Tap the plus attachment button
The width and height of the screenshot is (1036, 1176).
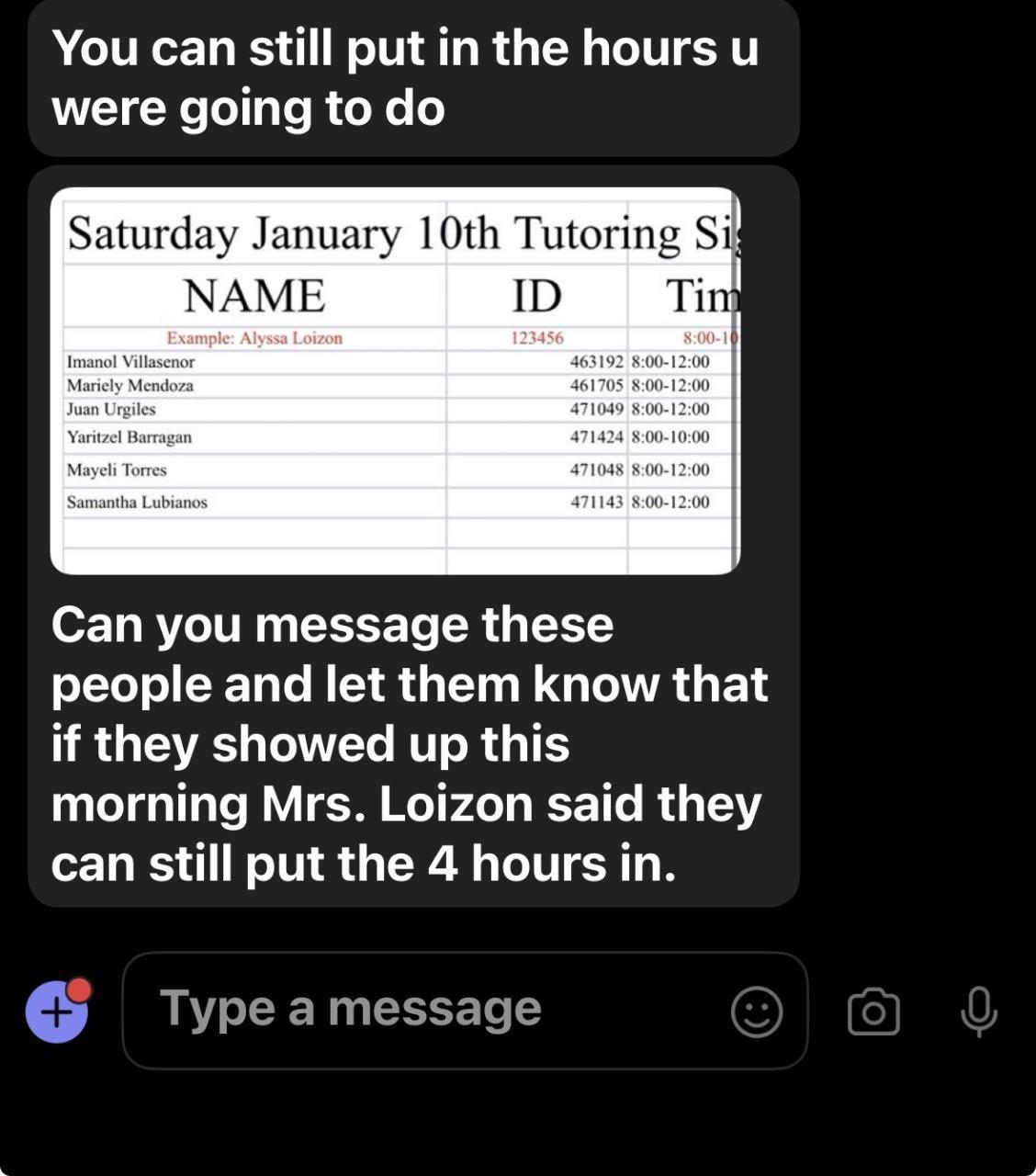(x=57, y=1012)
